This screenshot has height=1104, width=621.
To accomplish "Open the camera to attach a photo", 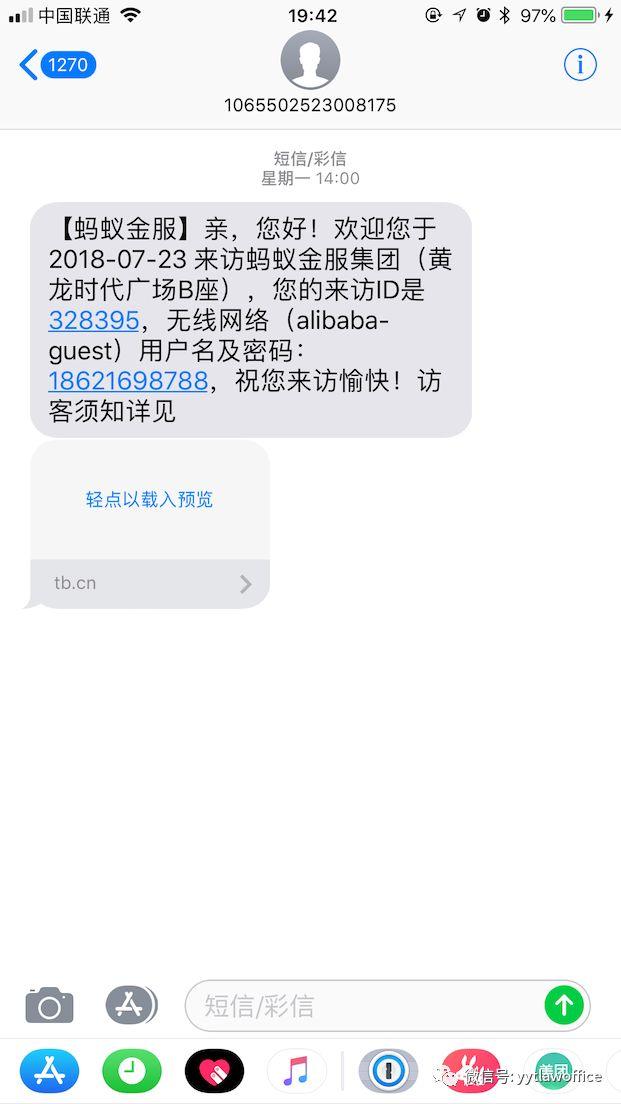I will (x=49, y=1005).
